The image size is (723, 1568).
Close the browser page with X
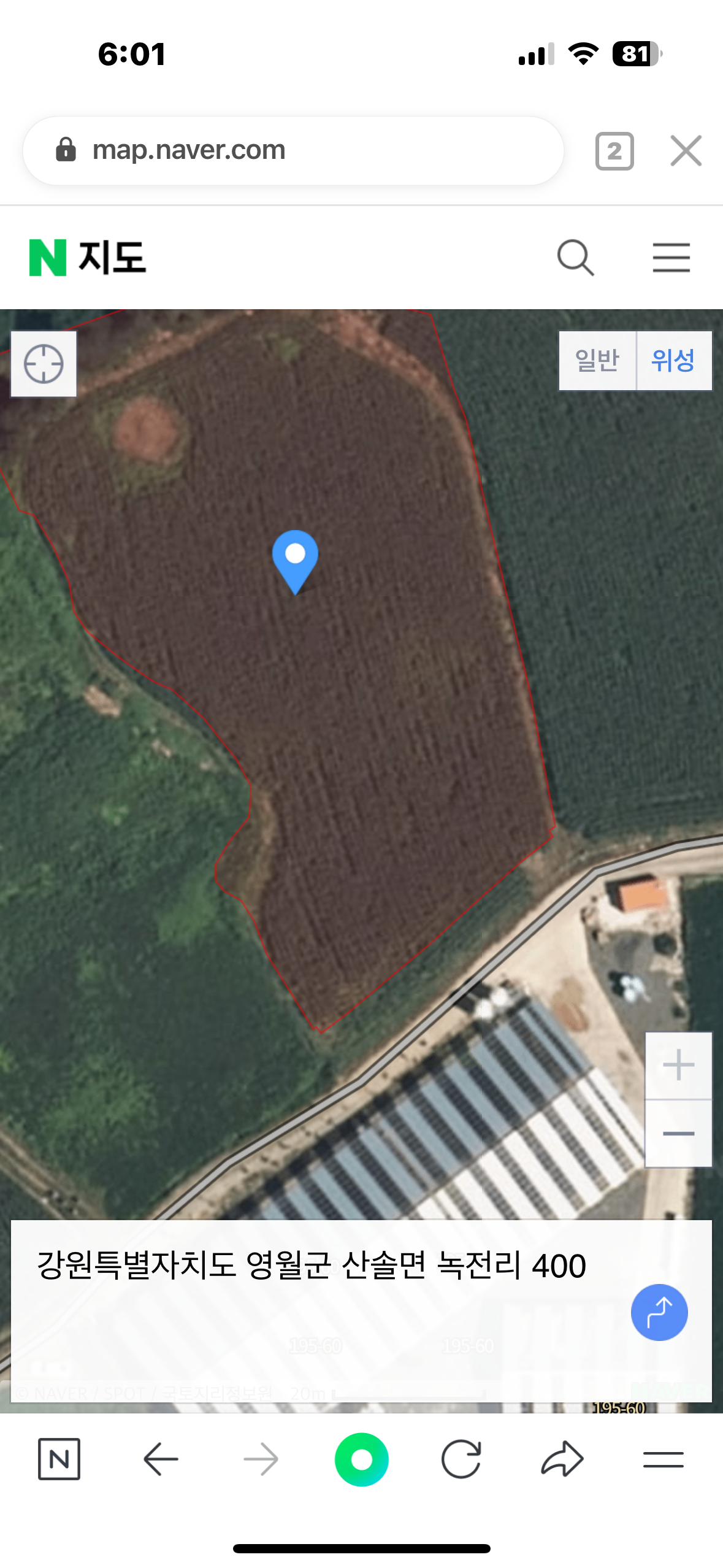[x=686, y=151]
